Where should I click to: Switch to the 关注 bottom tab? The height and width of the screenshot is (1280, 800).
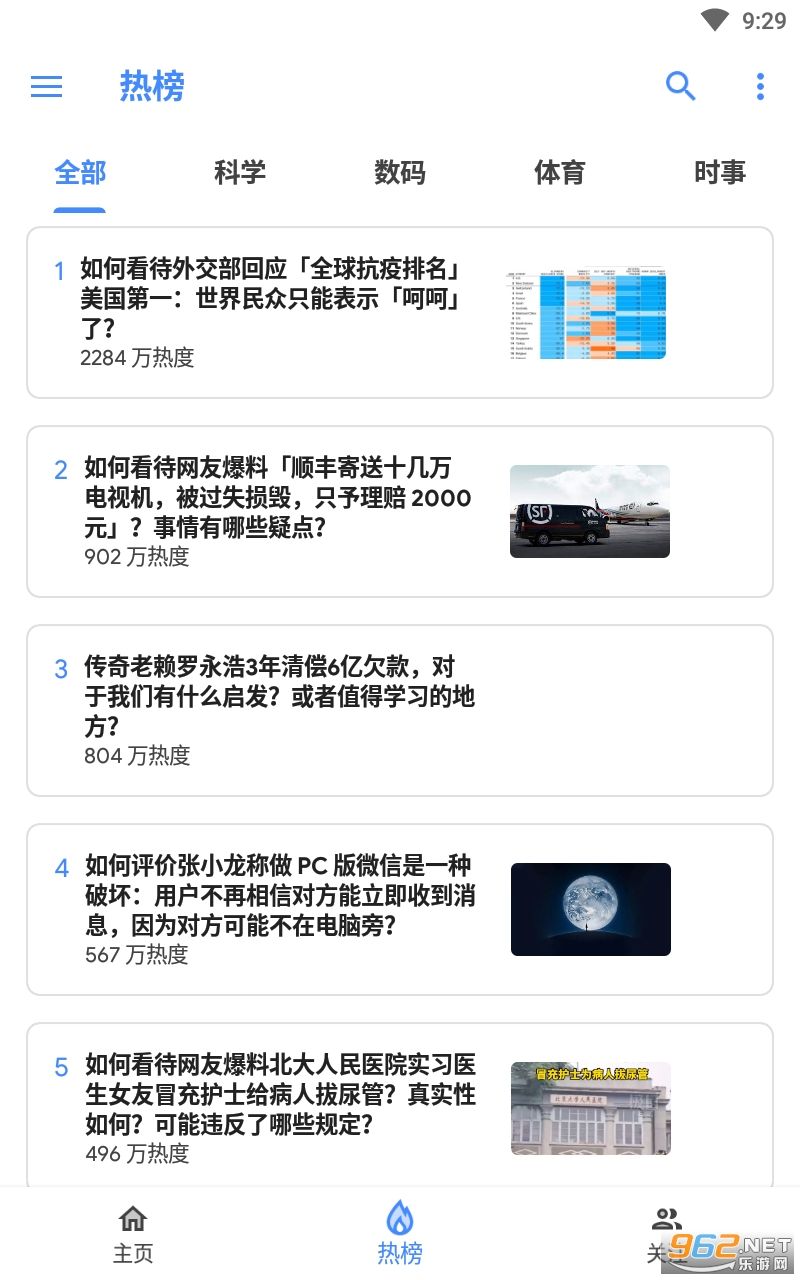(x=665, y=1234)
